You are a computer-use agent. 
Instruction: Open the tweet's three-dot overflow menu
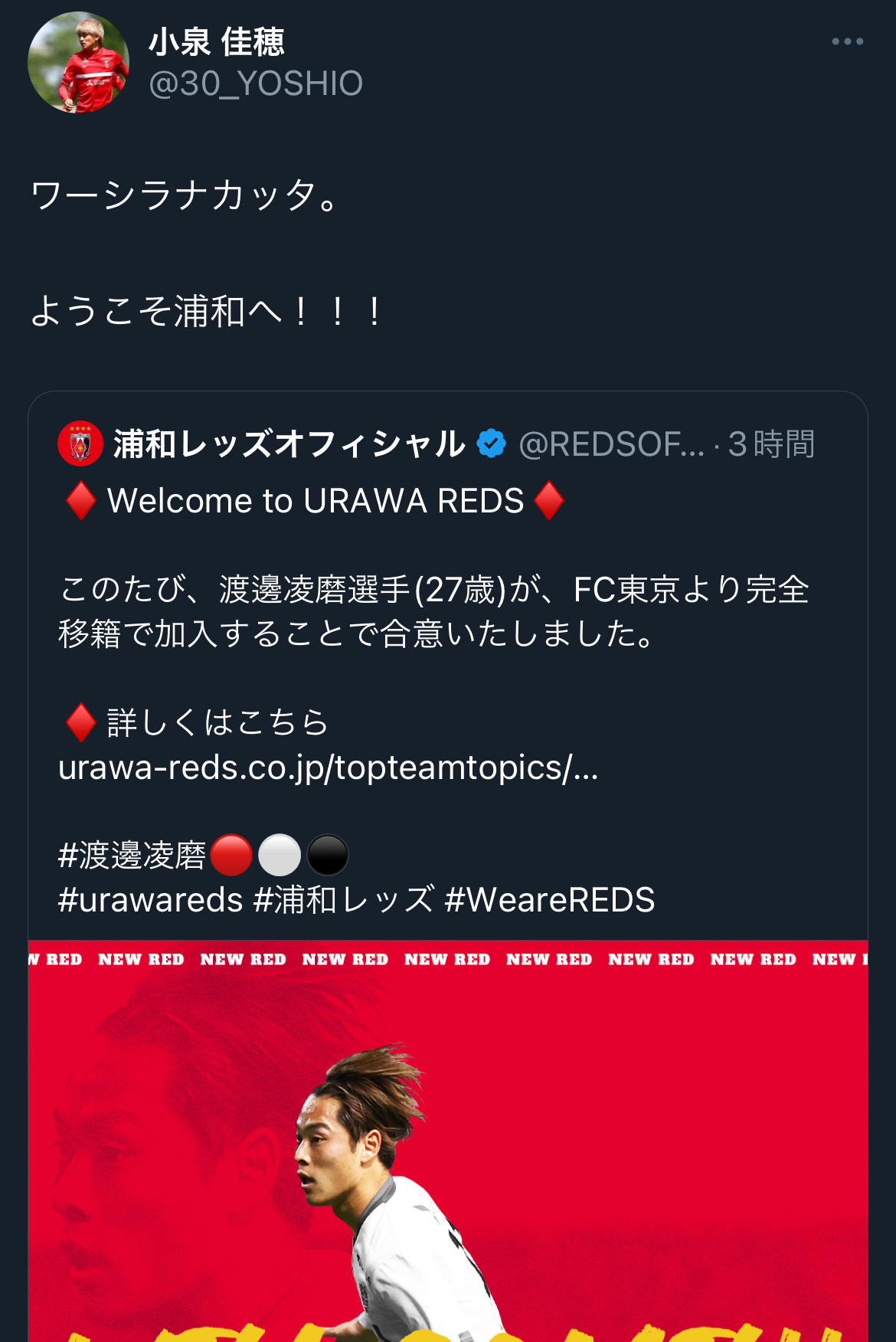point(847,42)
